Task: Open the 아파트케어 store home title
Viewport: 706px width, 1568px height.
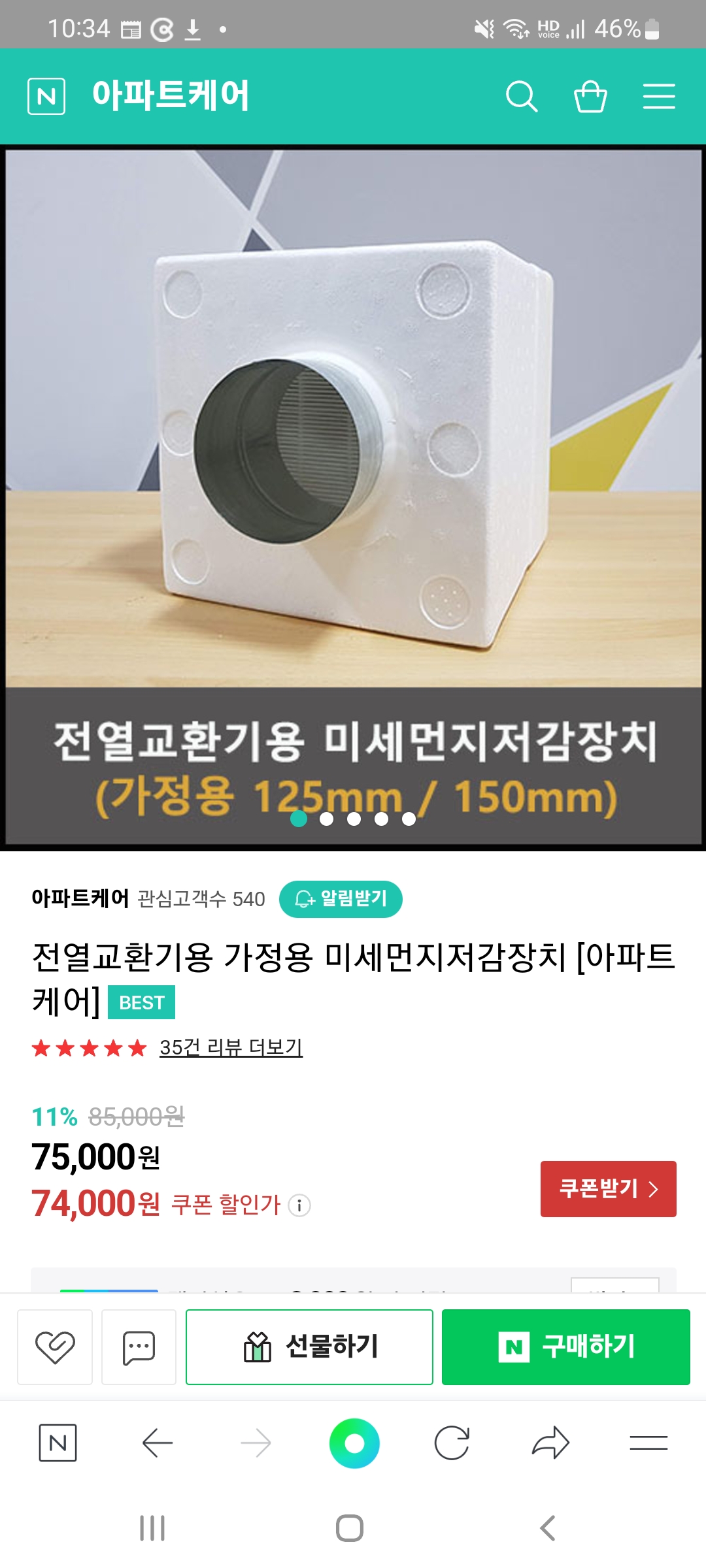Action: click(171, 95)
